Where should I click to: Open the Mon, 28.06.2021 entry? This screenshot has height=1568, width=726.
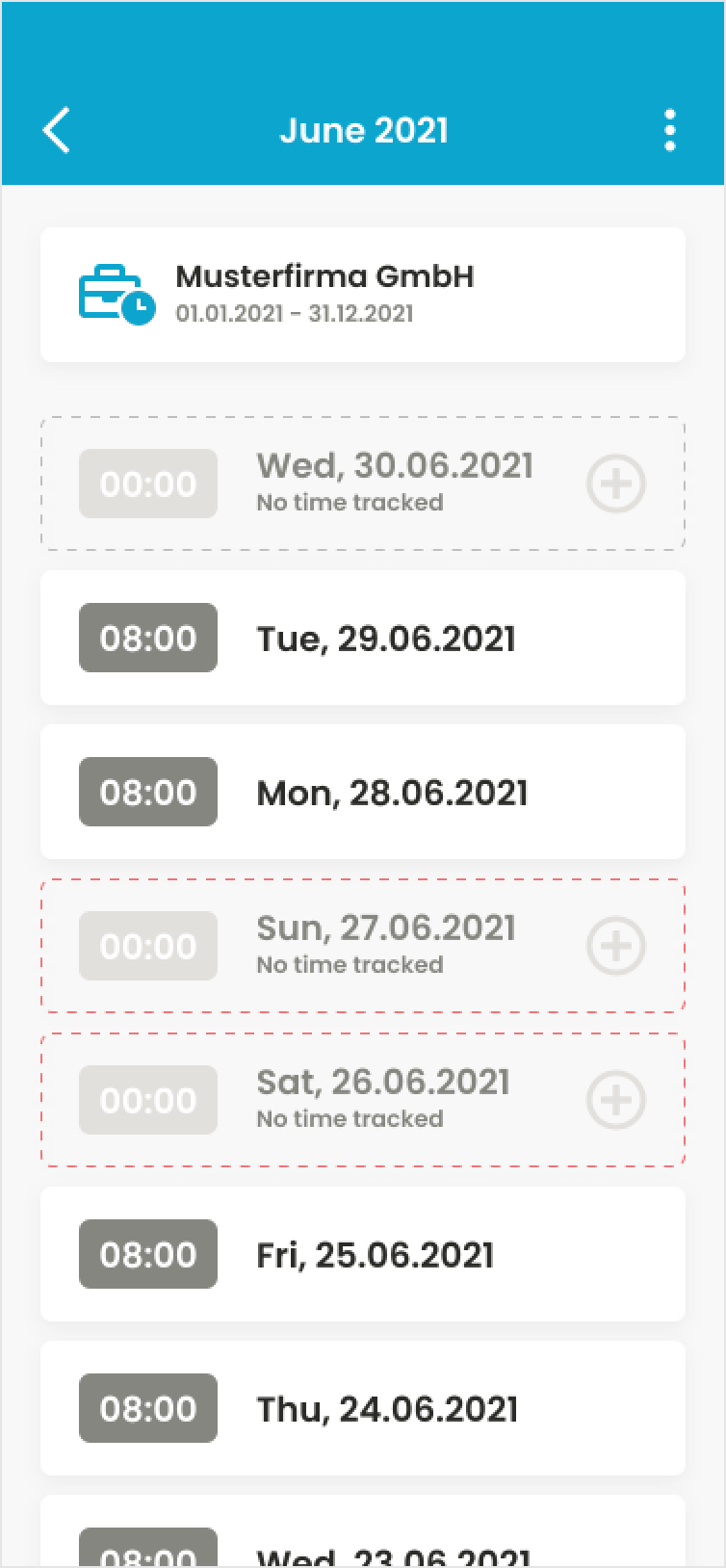tap(362, 792)
